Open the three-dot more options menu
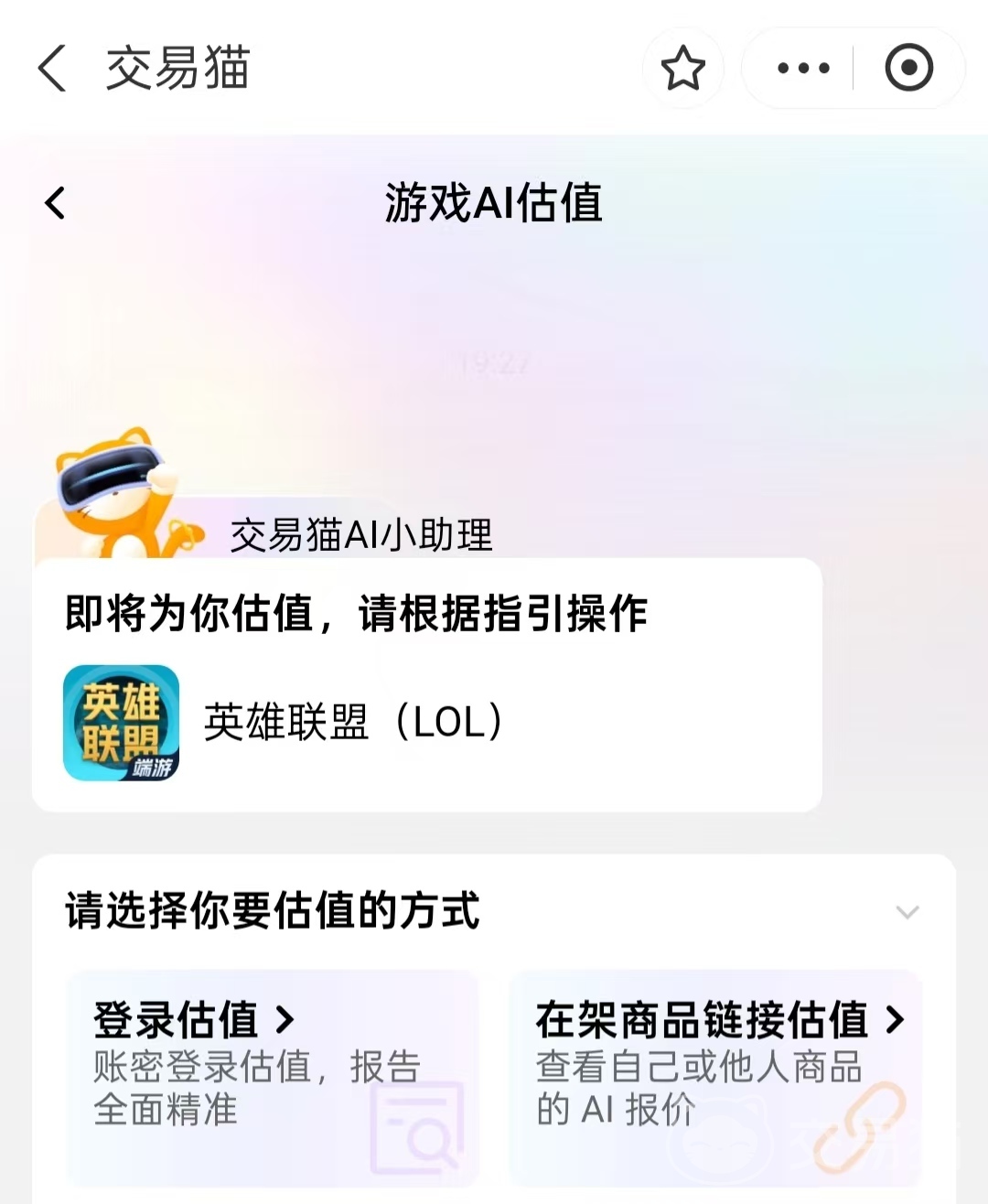988x1204 pixels. point(802,69)
